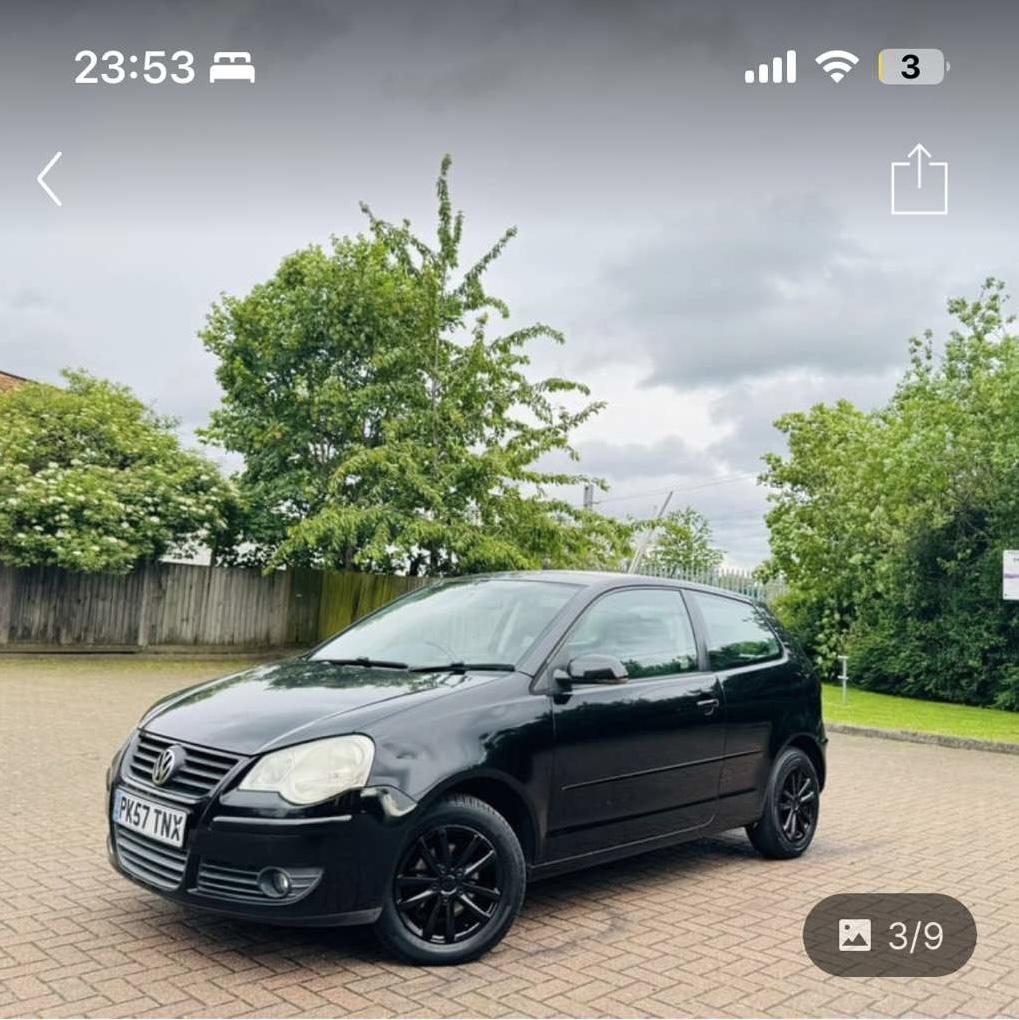The image size is (1019, 1020).
Task: Share this car listing
Action: click(919, 180)
